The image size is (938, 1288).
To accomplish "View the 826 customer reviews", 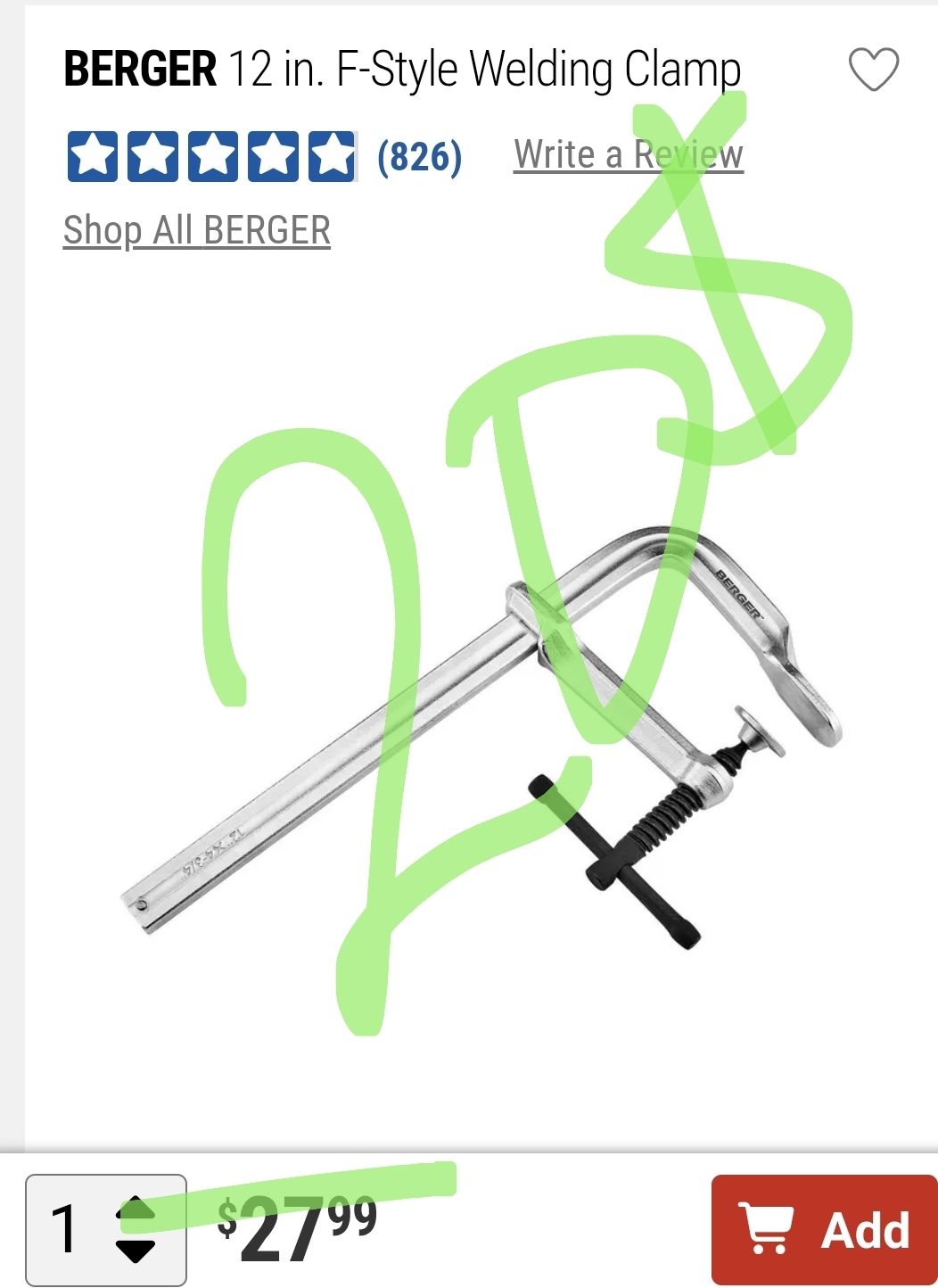I will coord(419,157).
